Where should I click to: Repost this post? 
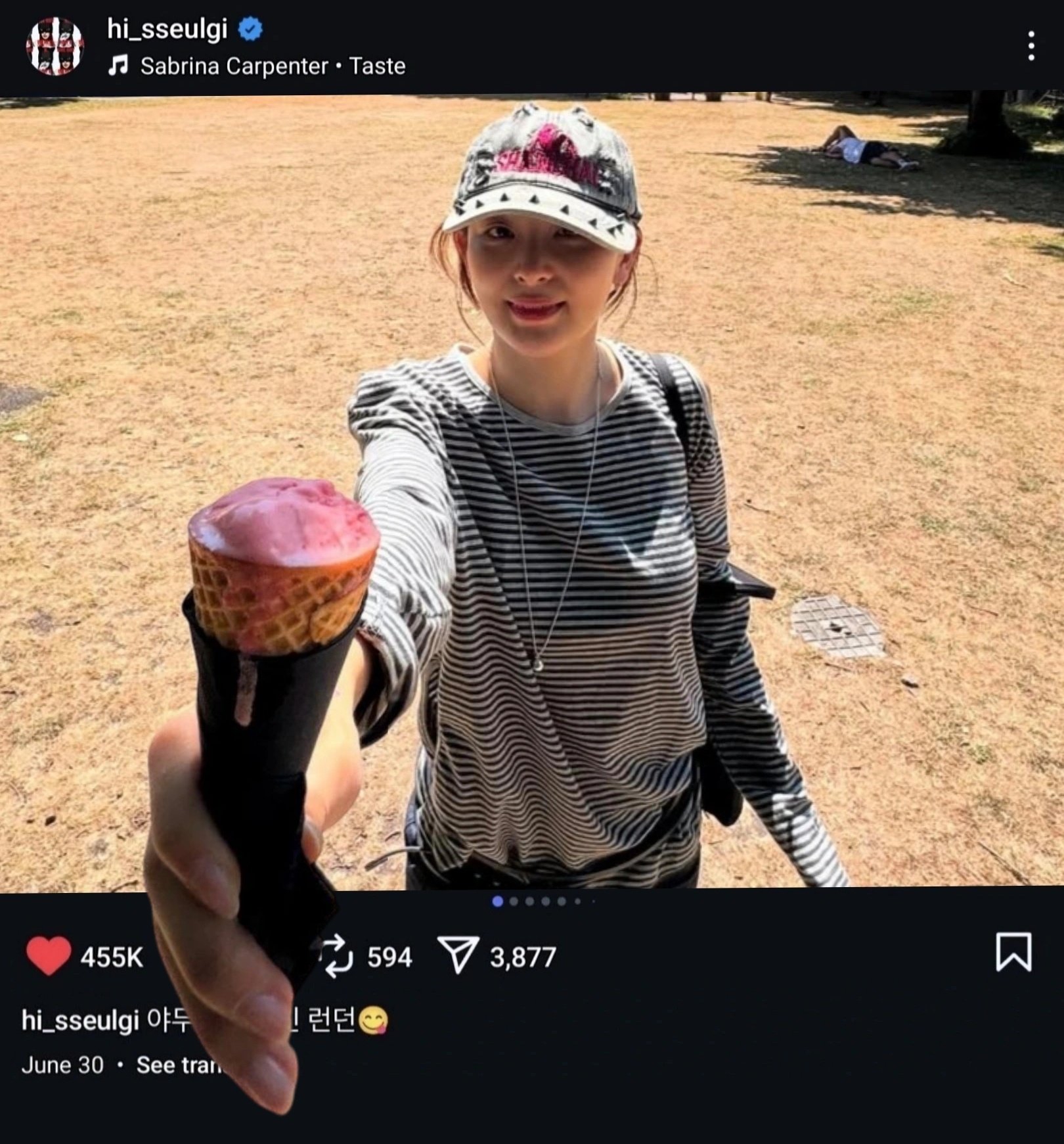coord(337,956)
